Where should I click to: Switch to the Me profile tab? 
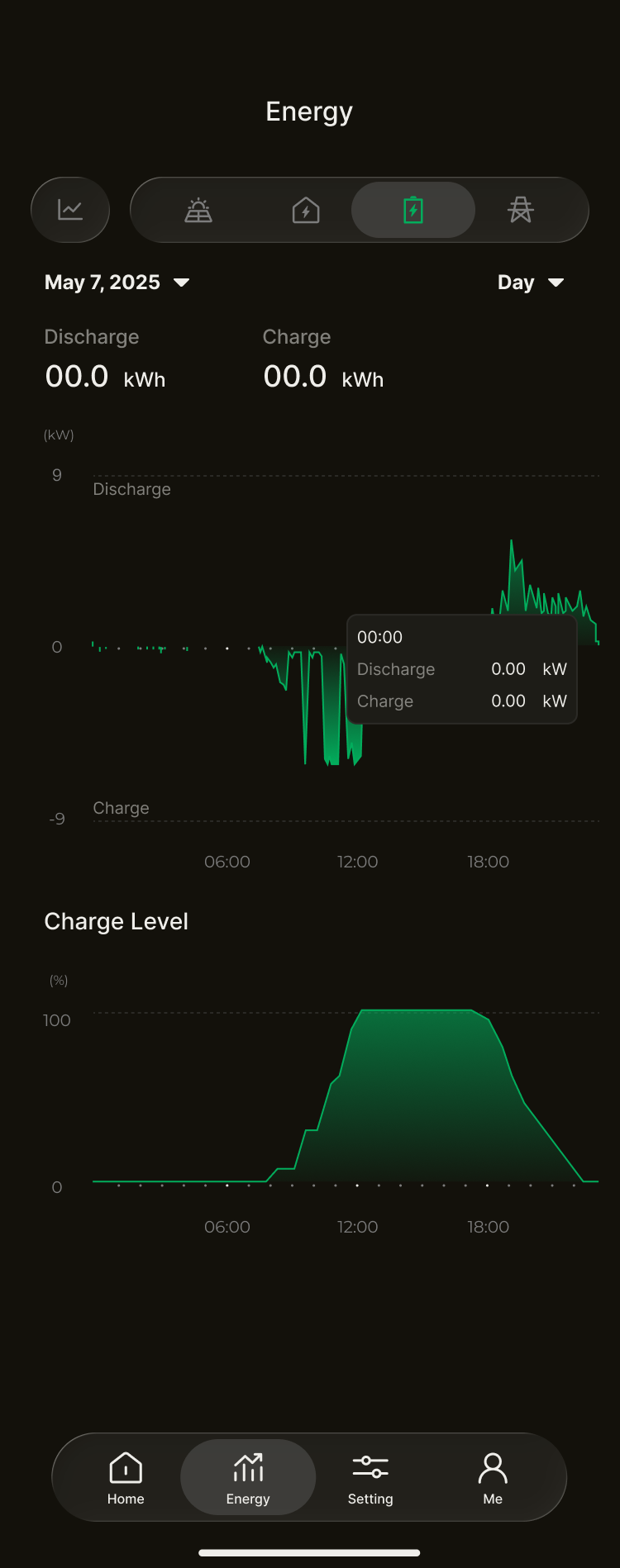click(493, 1477)
